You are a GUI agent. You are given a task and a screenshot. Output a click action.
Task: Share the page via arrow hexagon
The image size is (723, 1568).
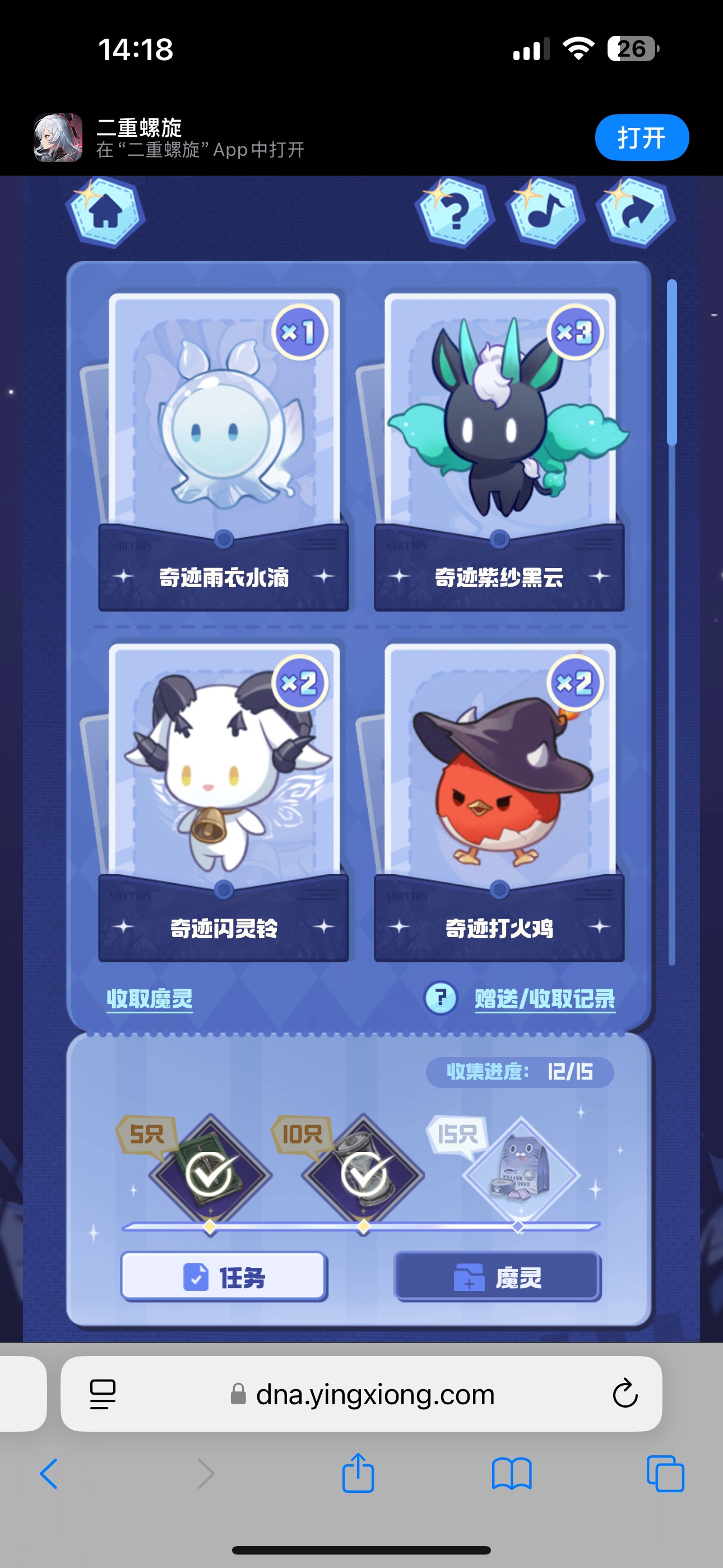636,213
